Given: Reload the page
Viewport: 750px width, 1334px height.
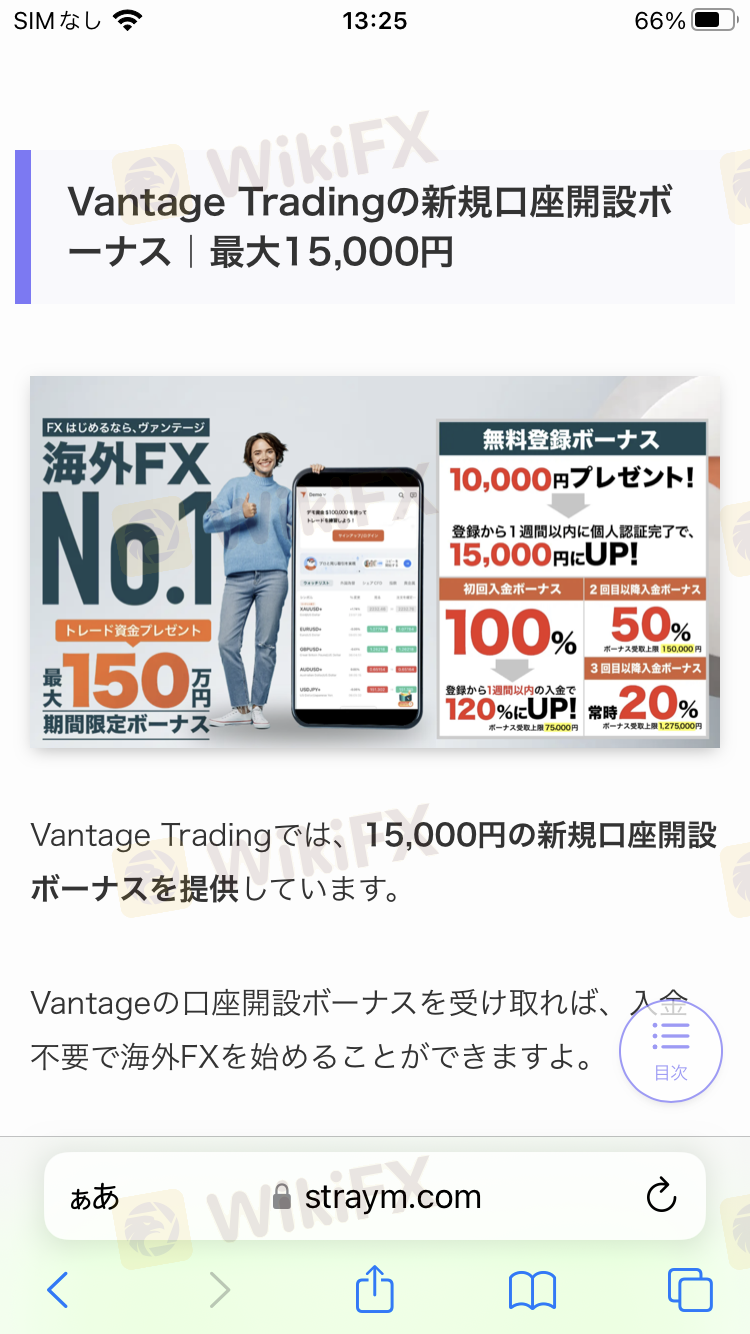Looking at the screenshot, I should (x=661, y=1196).
